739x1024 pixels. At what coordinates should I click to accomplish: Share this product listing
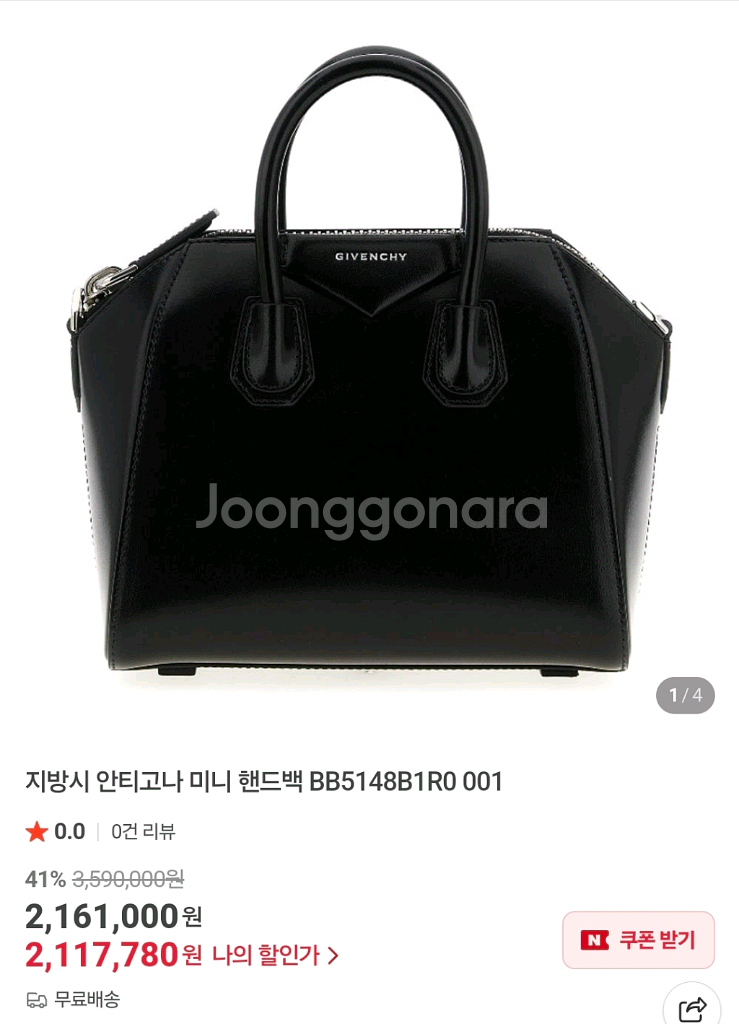692,1008
